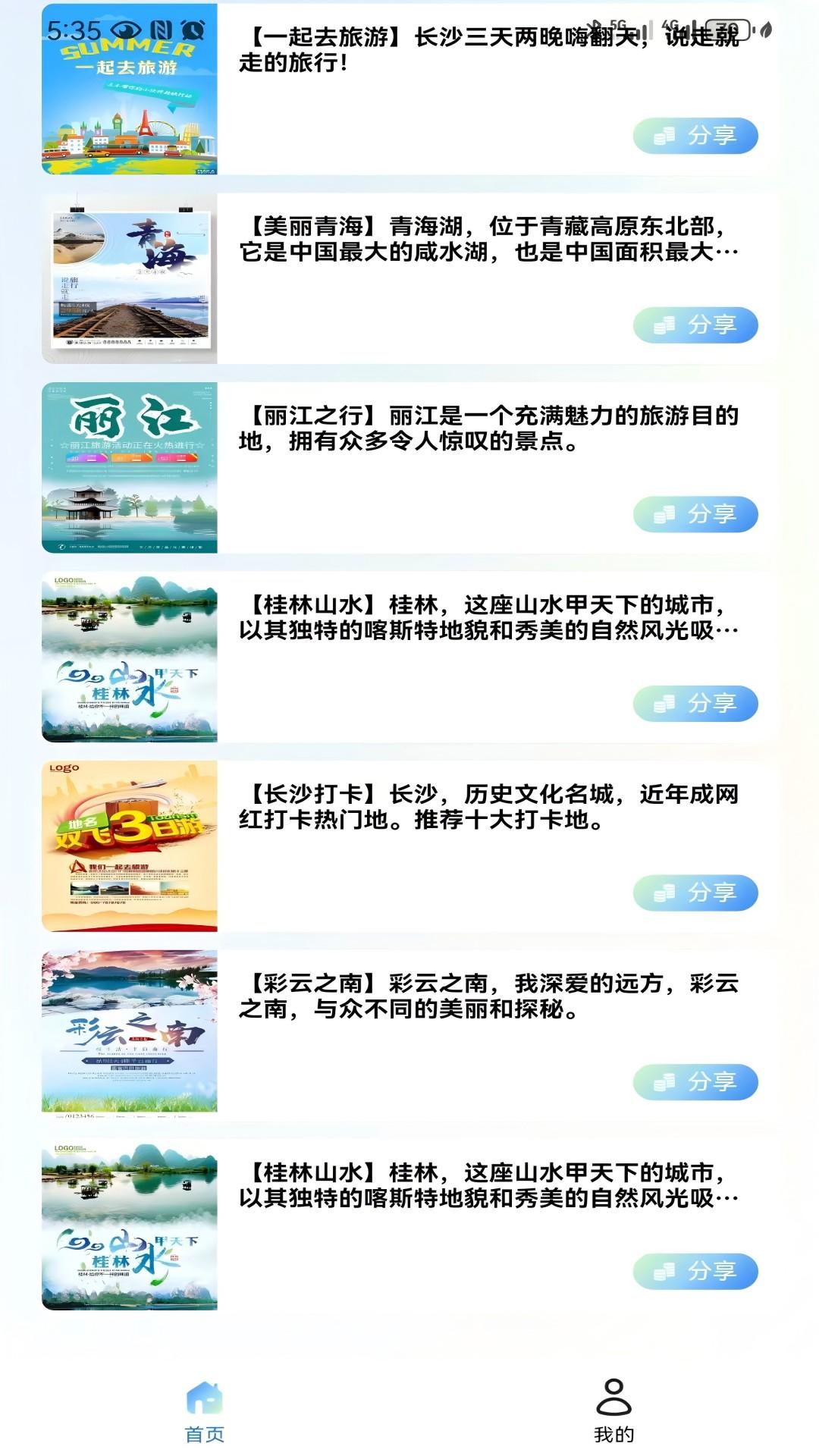Click the coin icon beside 分享 for 美丽青海
This screenshot has width=819, height=1456.
[664, 325]
